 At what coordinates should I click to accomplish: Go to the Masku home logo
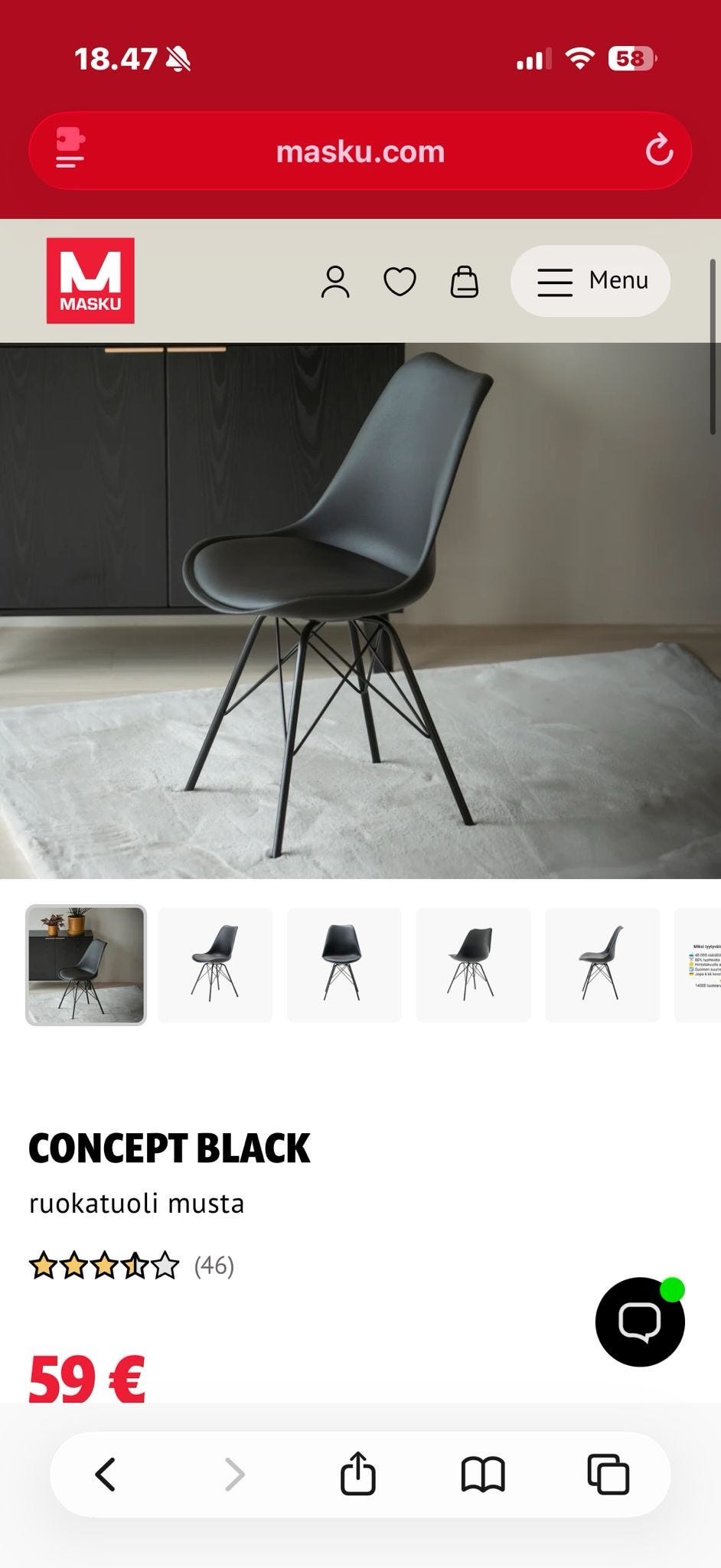(x=90, y=280)
